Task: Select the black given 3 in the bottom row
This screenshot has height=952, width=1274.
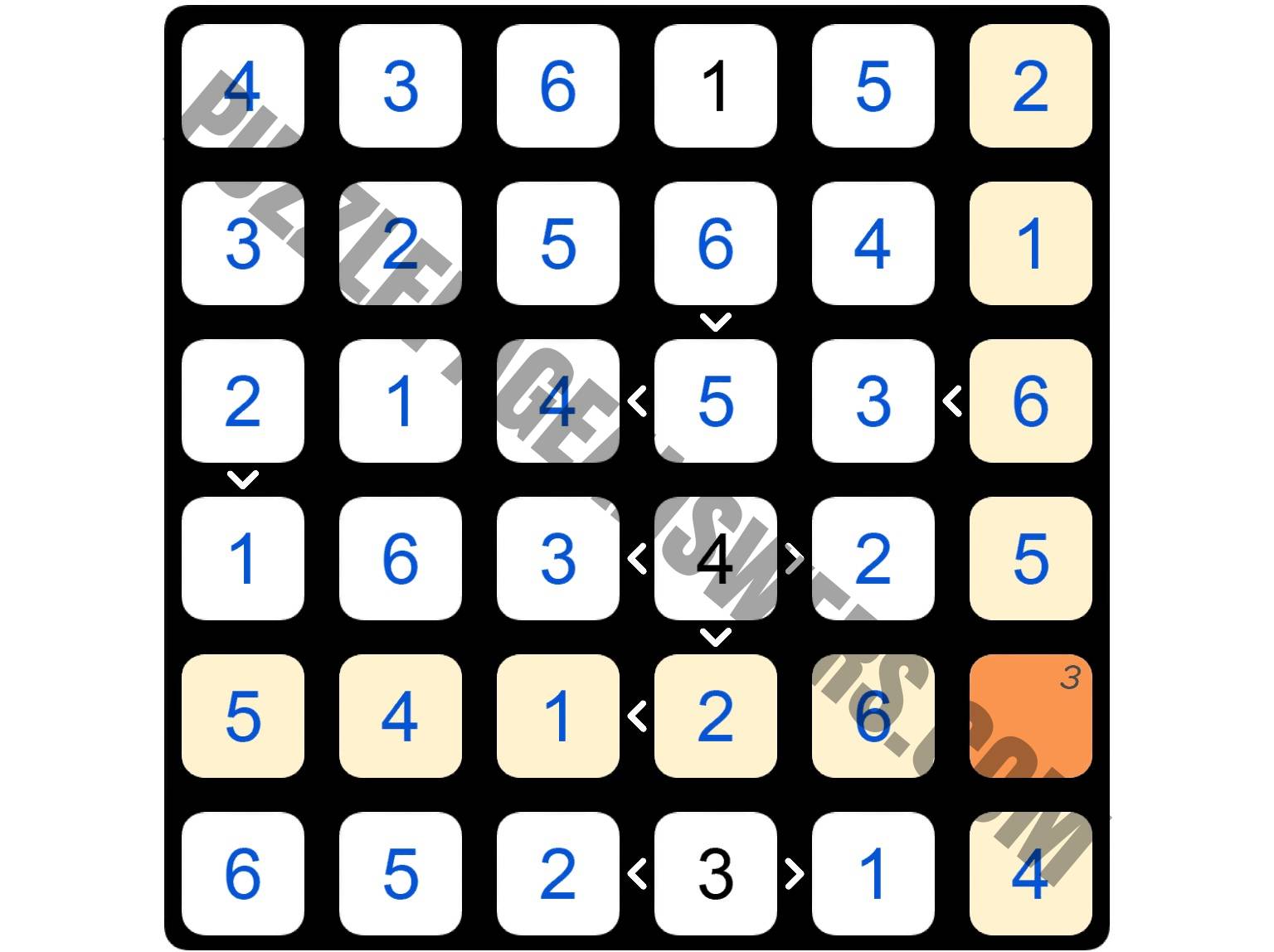Action: click(x=715, y=873)
